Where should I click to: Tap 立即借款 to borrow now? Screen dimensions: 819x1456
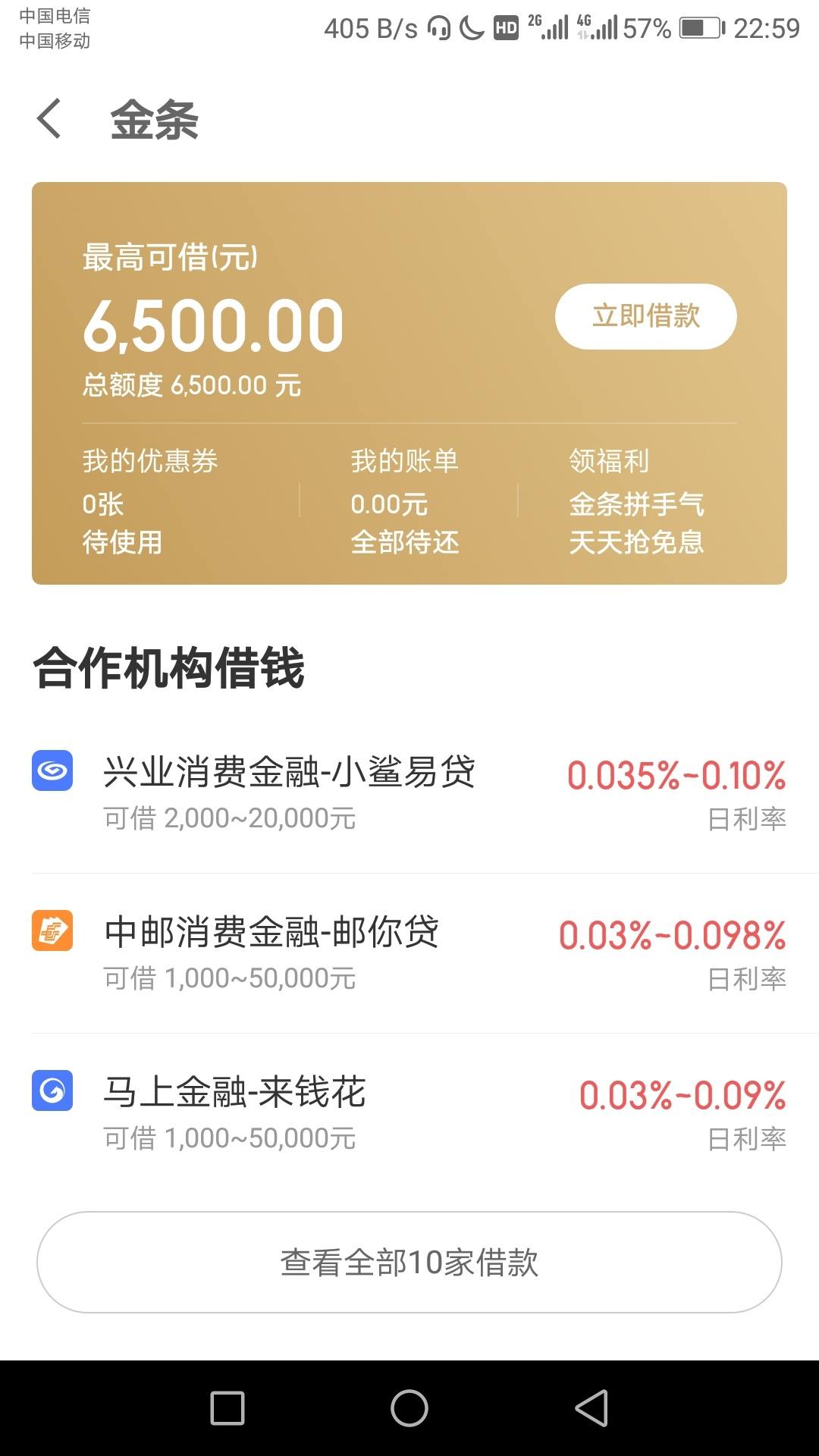[x=645, y=317]
